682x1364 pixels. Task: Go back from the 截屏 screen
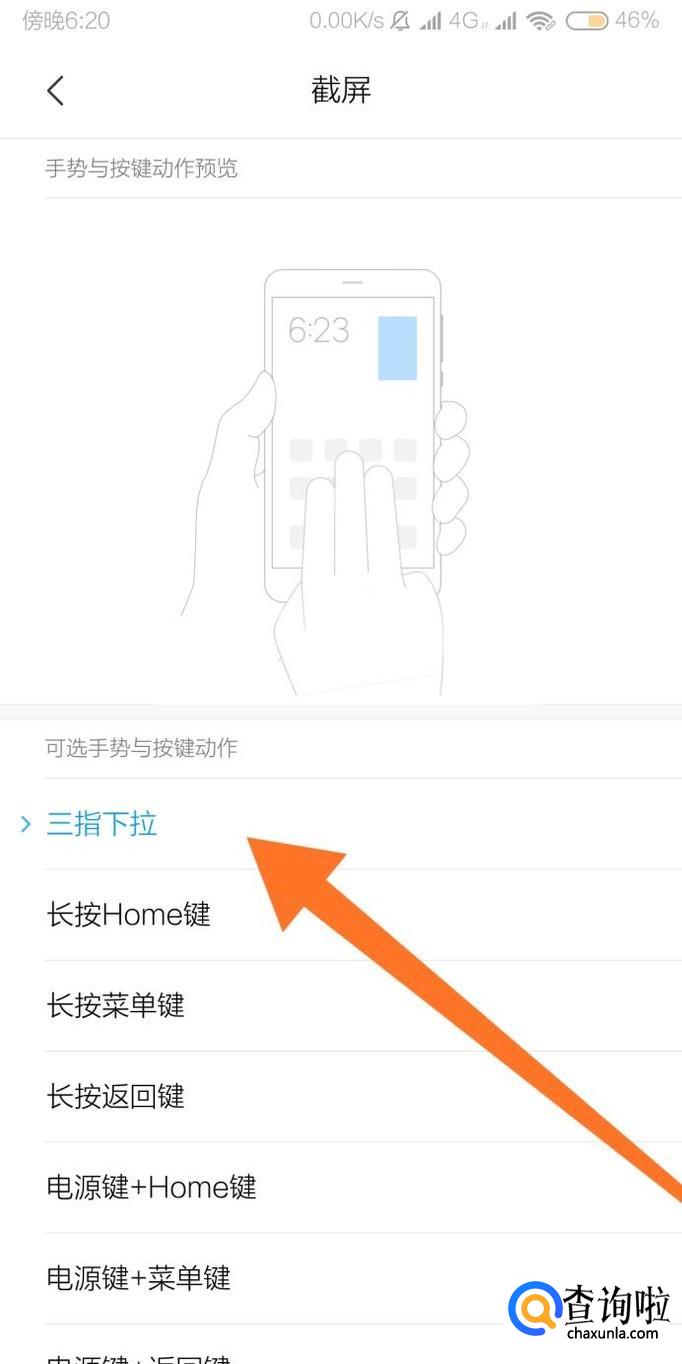[x=56, y=91]
